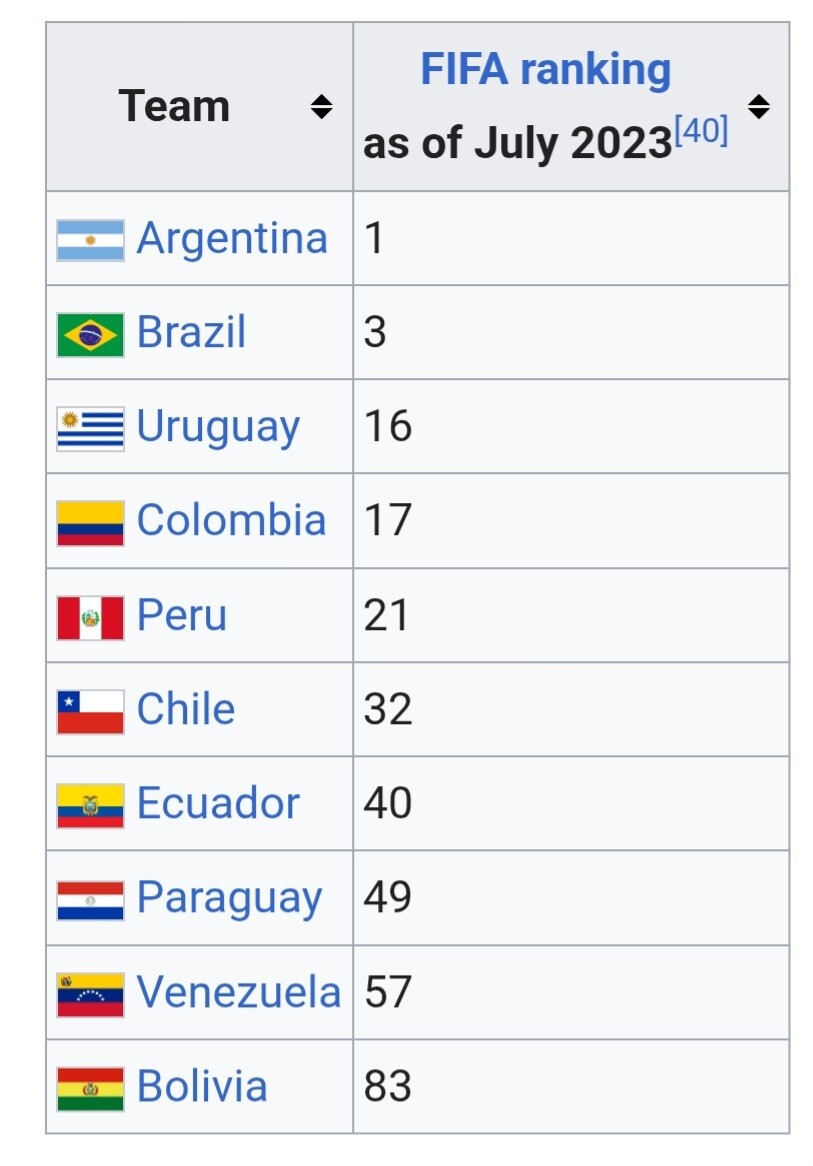
Task: Sort the table by Team column
Action: (x=321, y=107)
